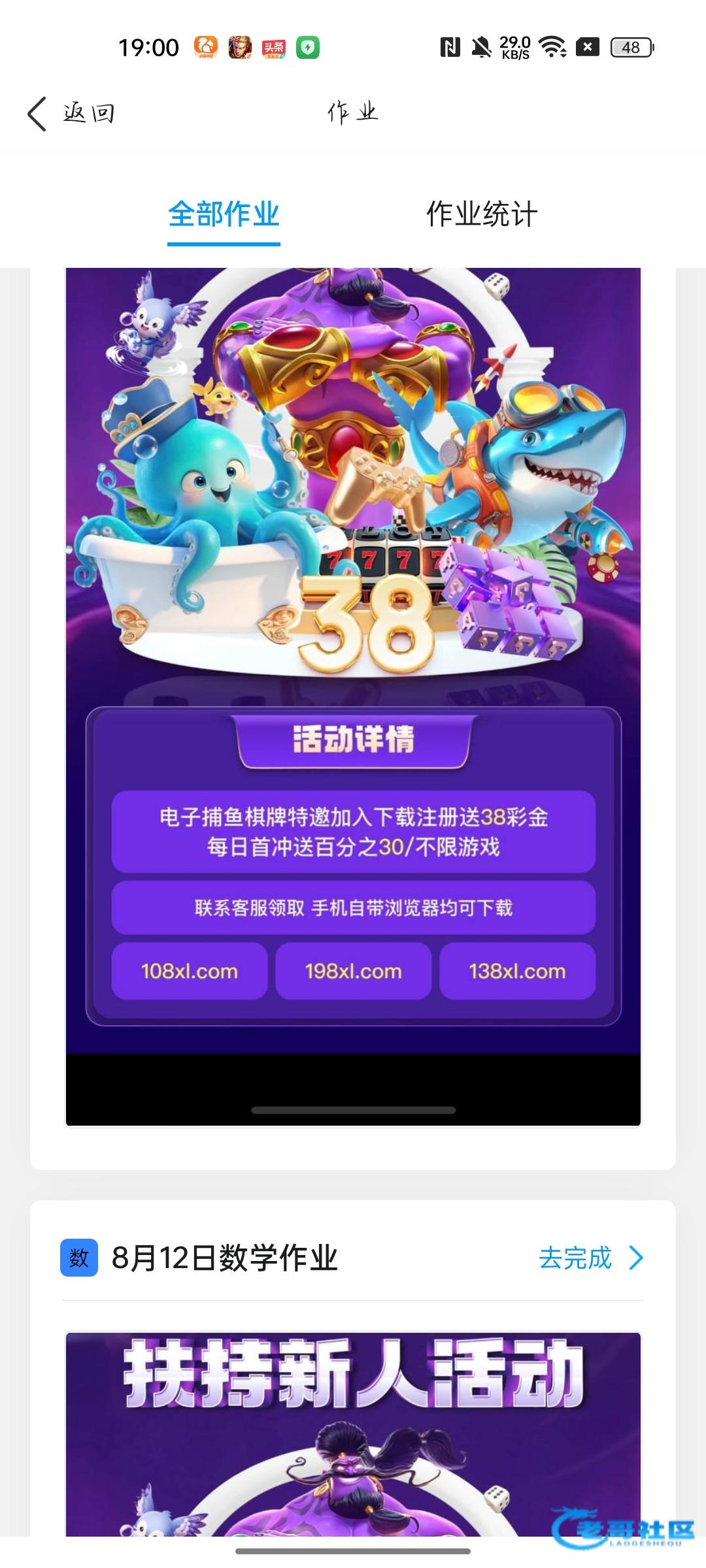This screenshot has width=706, height=1568.
Task: Switch to the 全部作业 tab
Action: pyautogui.click(x=224, y=214)
